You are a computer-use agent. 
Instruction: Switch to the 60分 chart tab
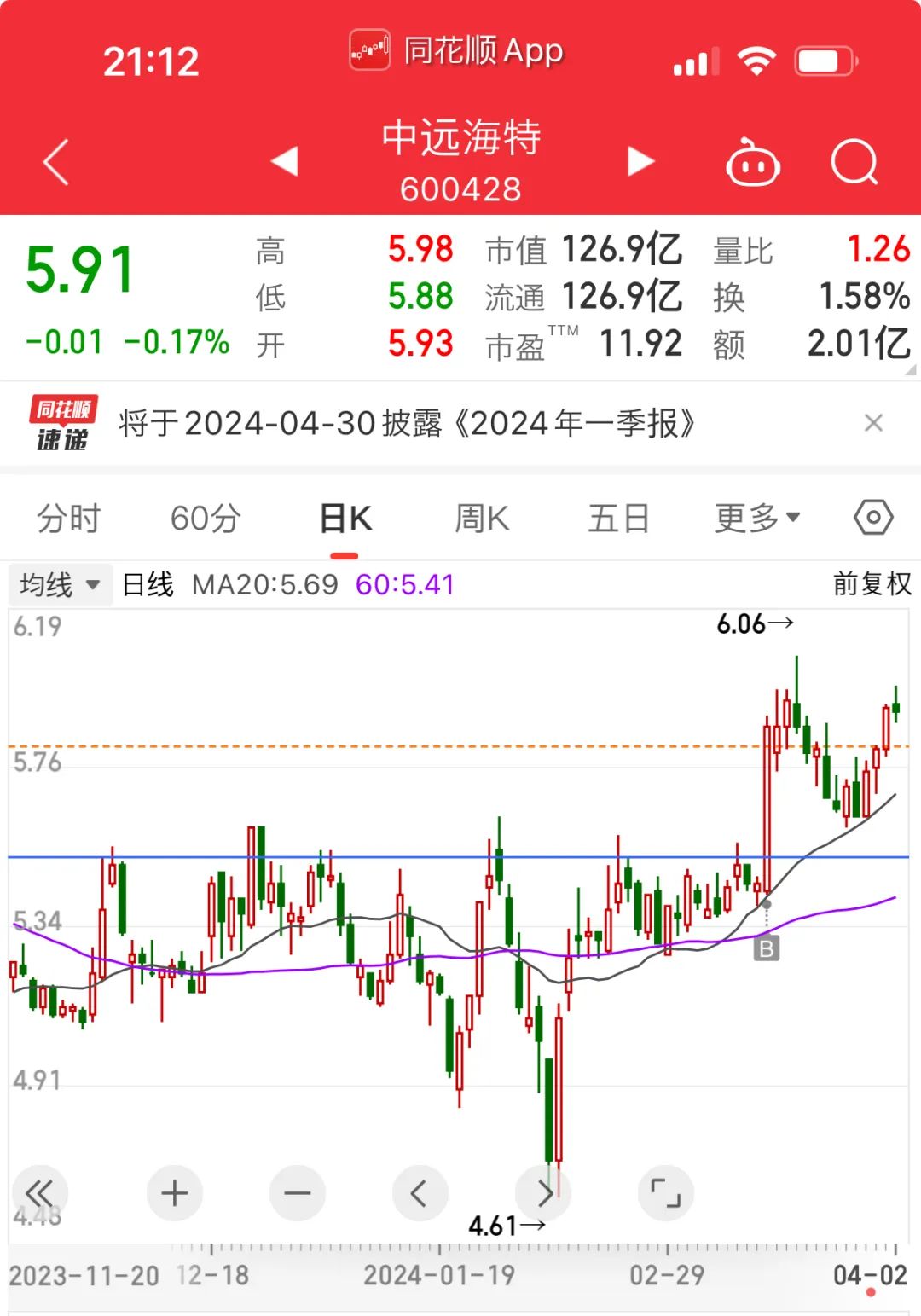[206, 518]
